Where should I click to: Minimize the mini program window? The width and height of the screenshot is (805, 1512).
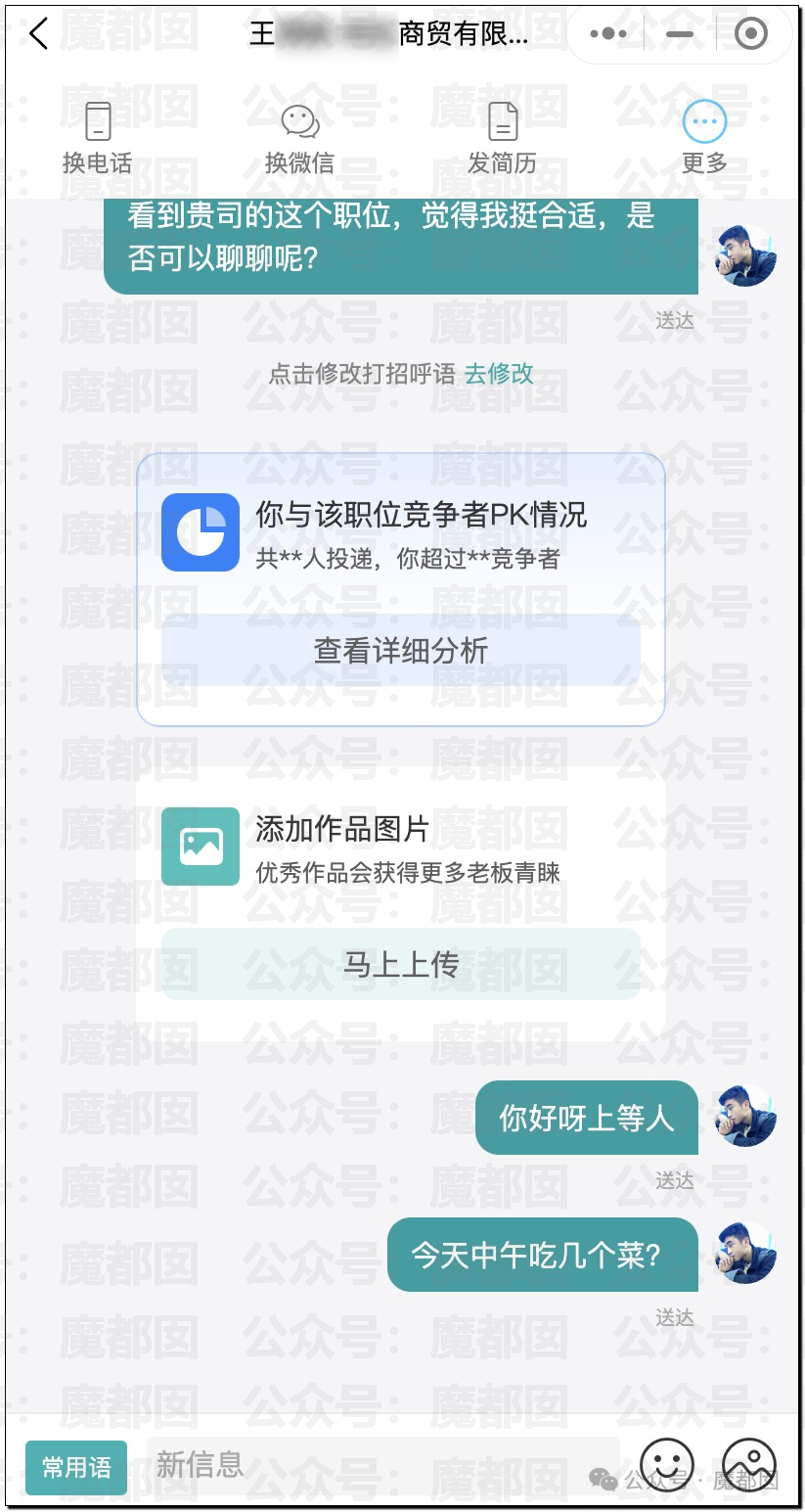678,34
